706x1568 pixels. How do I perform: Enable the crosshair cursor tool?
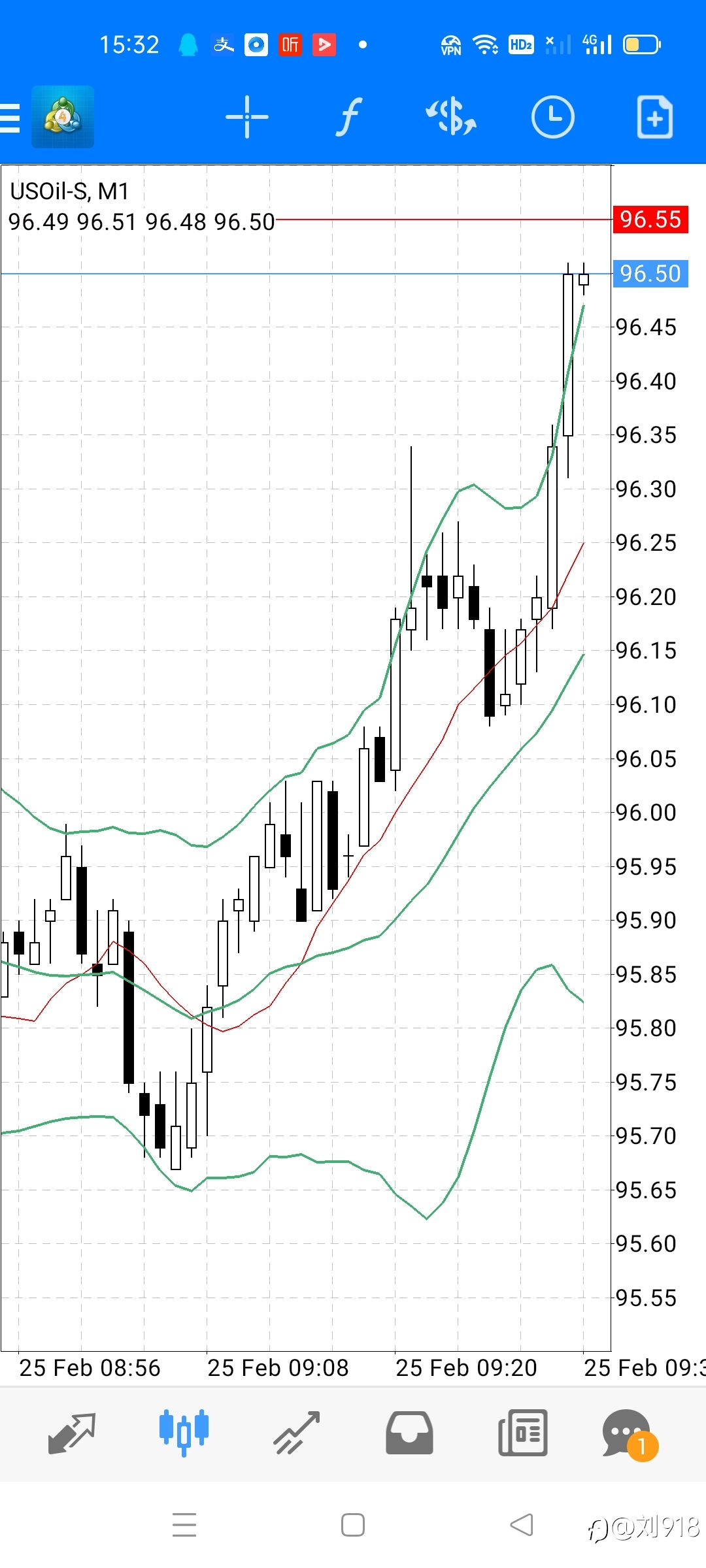247,117
